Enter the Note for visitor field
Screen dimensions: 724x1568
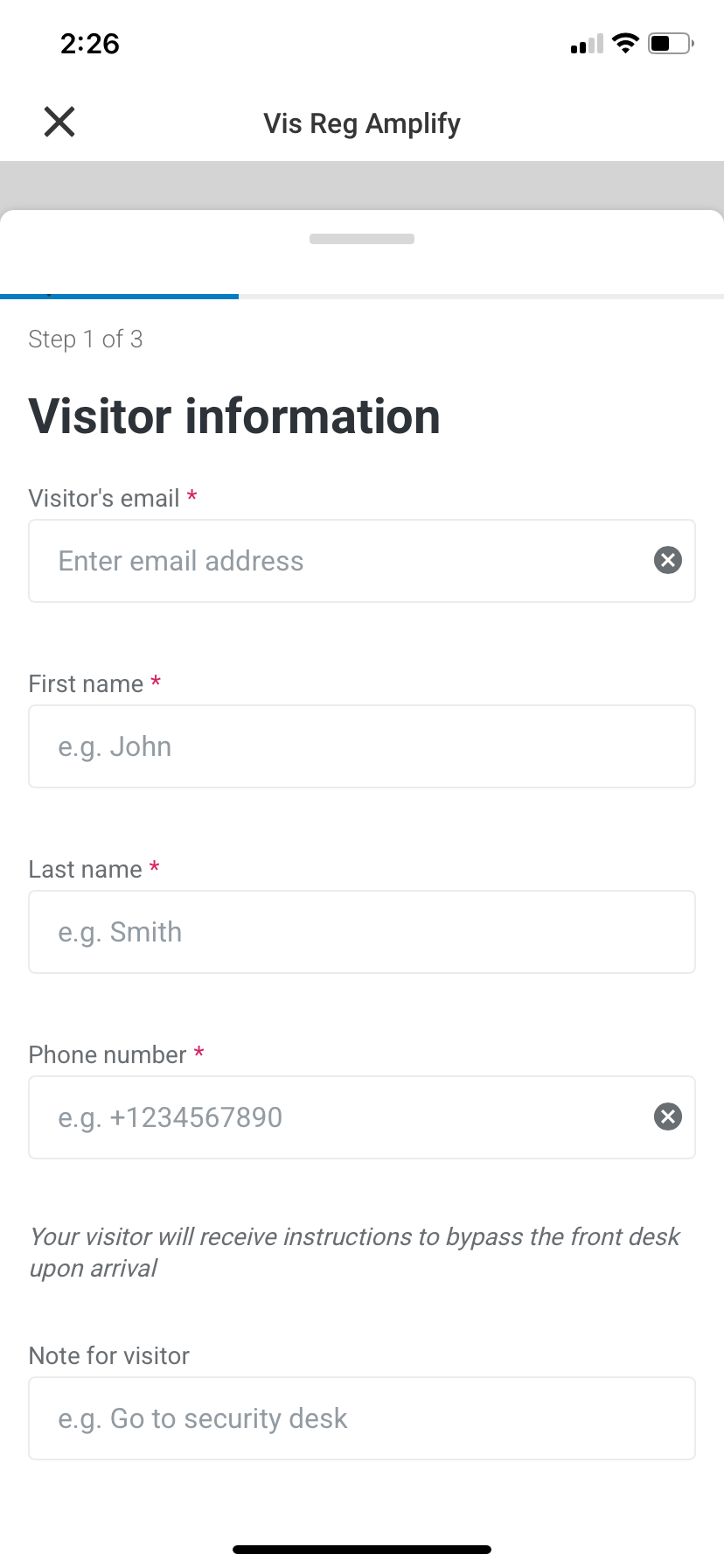(362, 1418)
